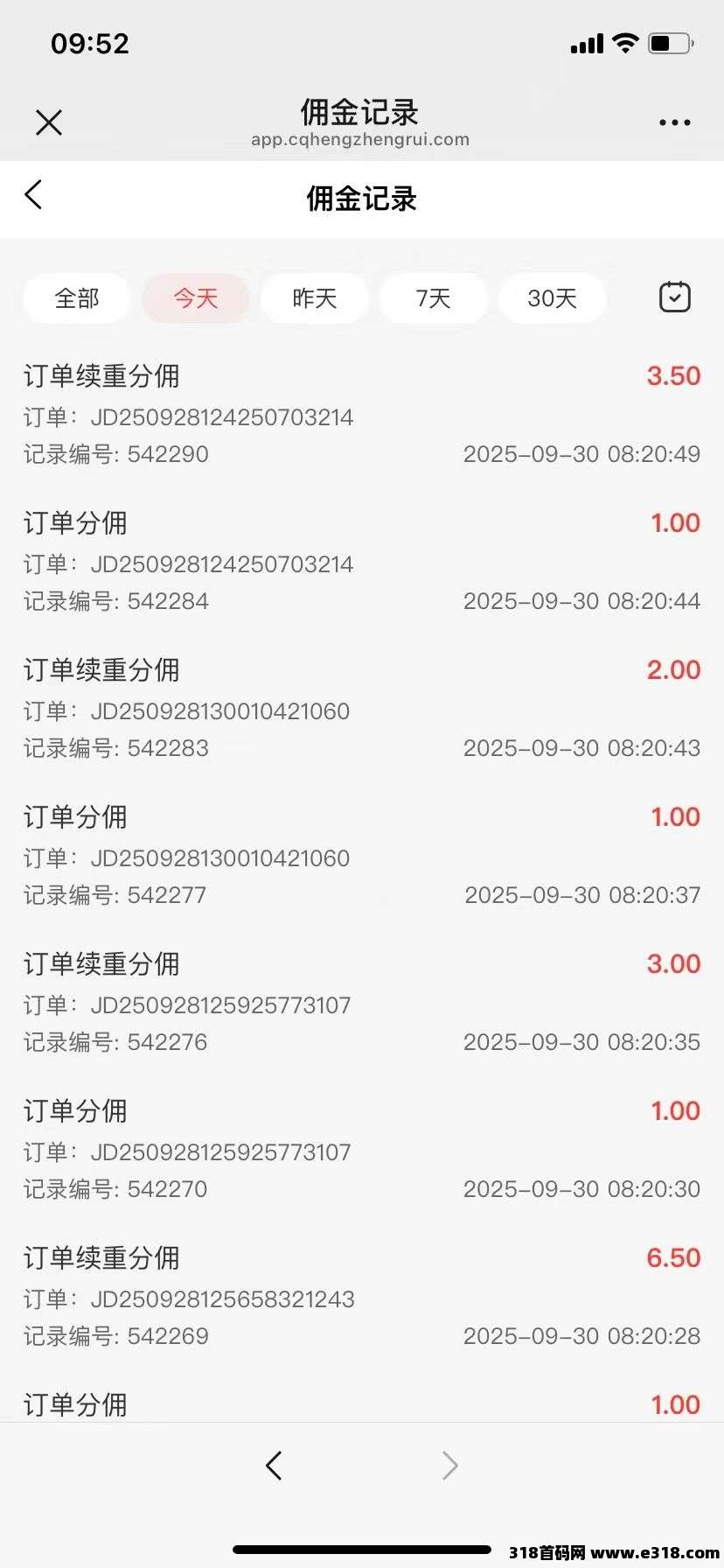The image size is (724, 1568).
Task: Close the in-app browser page
Action: point(49,122)
